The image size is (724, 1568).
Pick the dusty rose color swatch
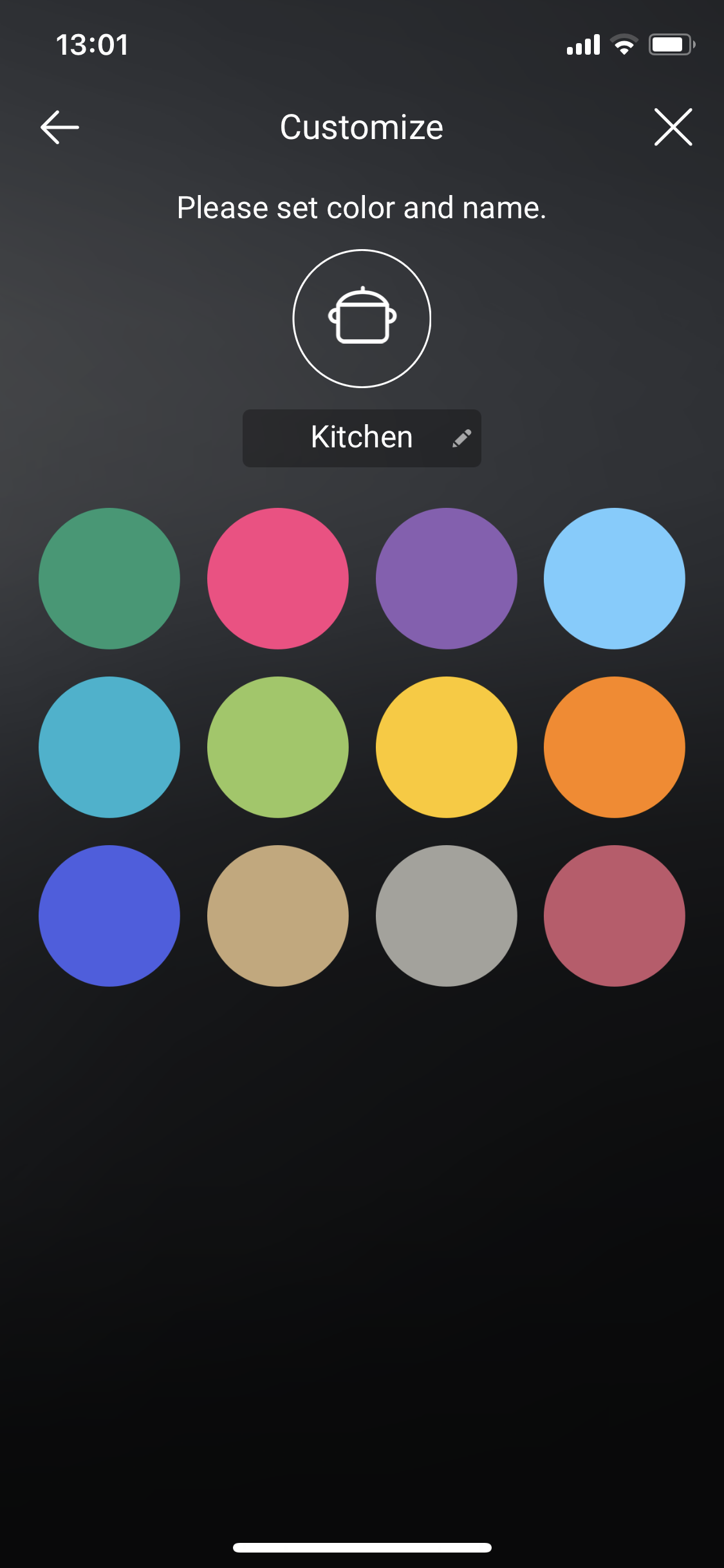point(615,916)
